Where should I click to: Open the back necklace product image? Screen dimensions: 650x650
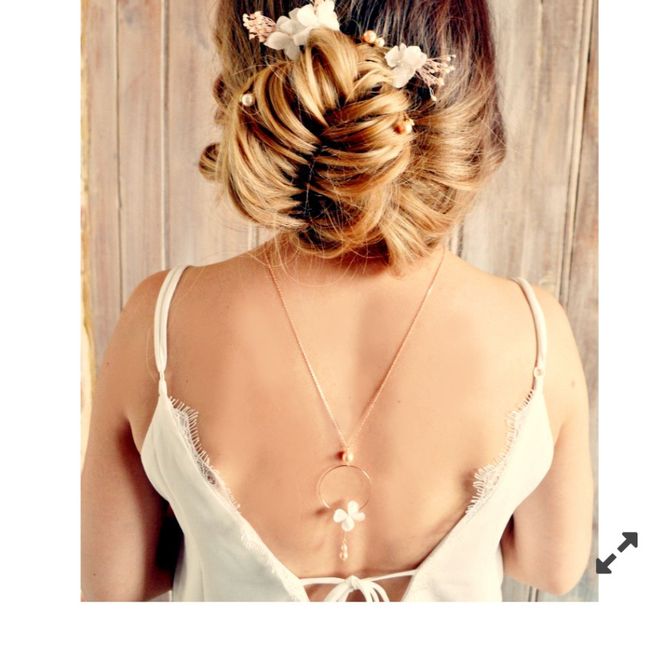click(340, 300)
